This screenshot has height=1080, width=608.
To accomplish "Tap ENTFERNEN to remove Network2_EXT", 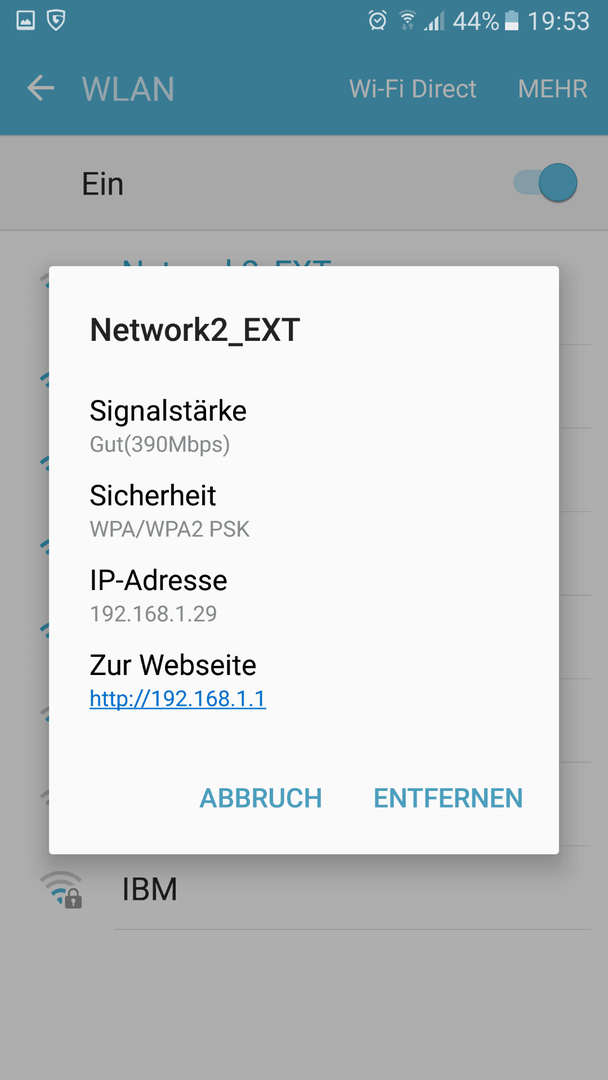I will coord(448,798).
